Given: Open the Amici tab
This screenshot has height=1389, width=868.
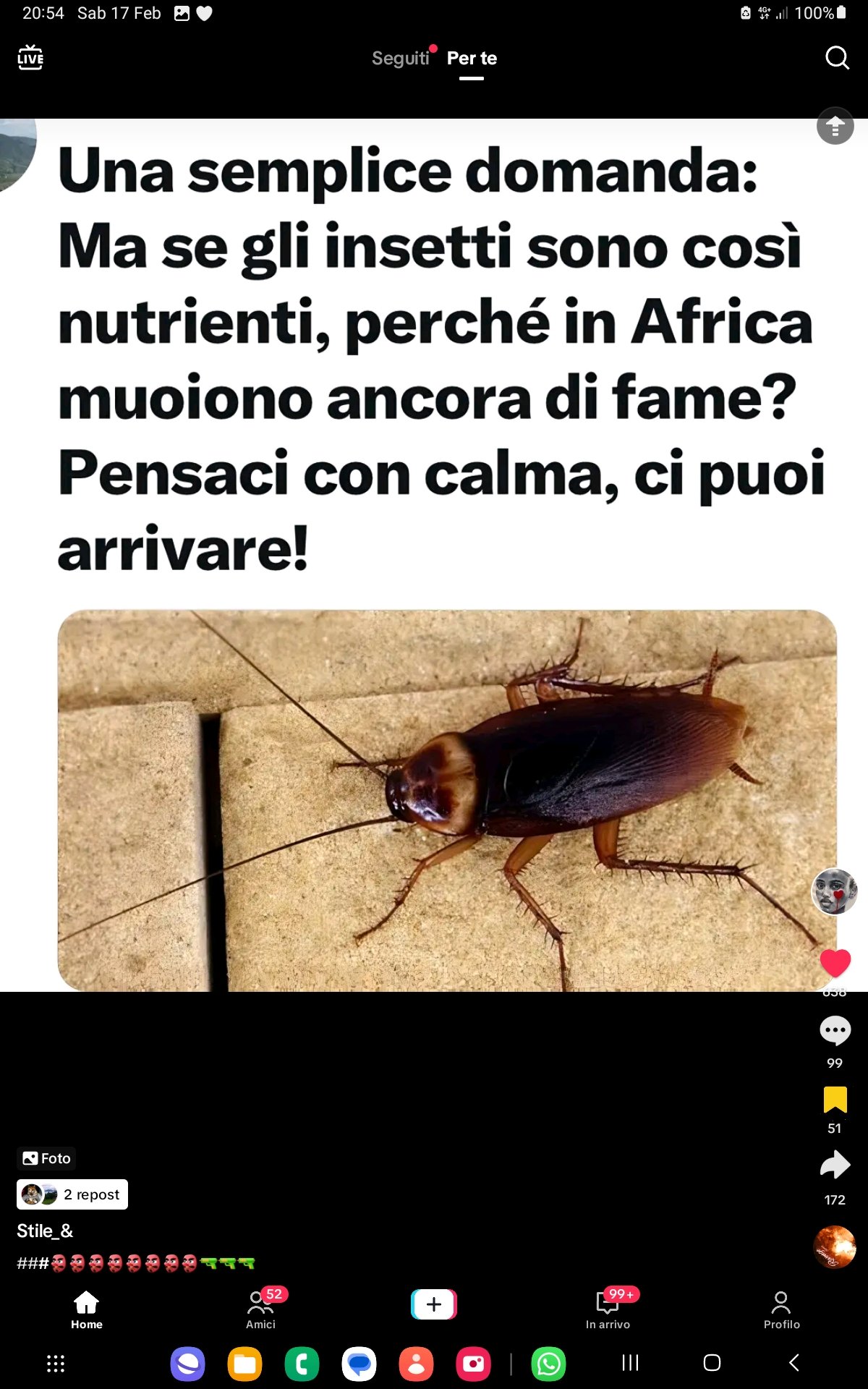Looking at the screenshot, I should pyautogui.click(x=260, y=1309).
